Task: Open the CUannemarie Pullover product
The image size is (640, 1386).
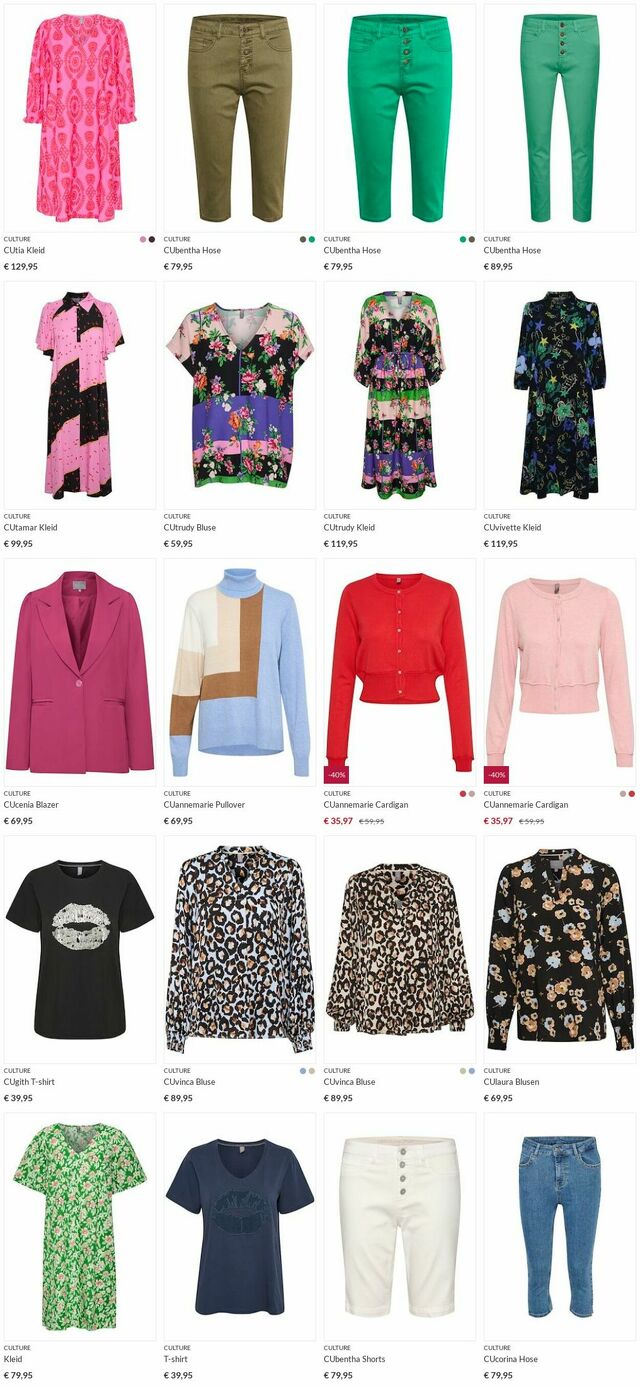Action: 239,672
